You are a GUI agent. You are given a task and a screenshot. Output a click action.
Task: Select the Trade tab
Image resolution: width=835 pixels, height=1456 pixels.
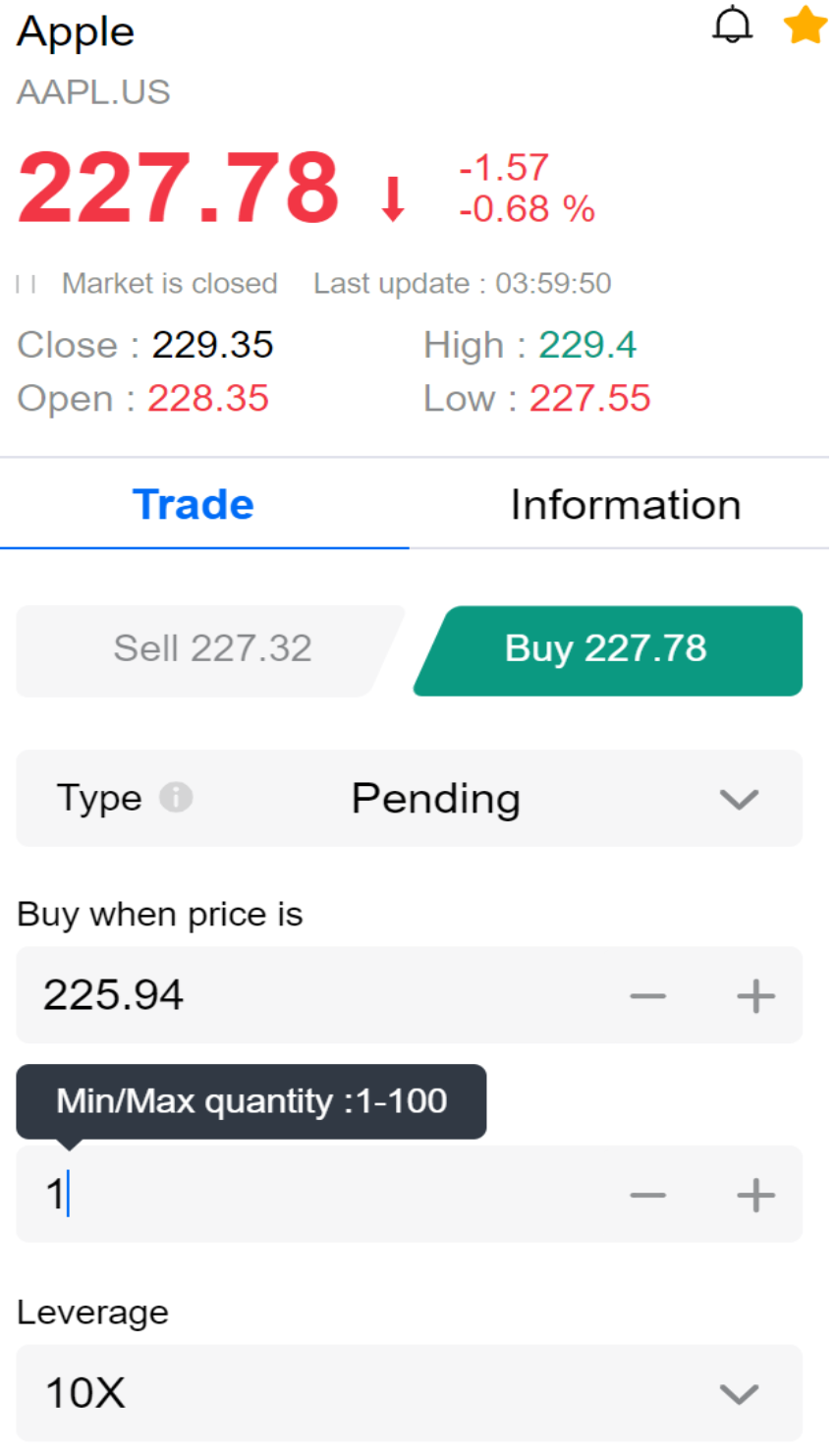194,505
